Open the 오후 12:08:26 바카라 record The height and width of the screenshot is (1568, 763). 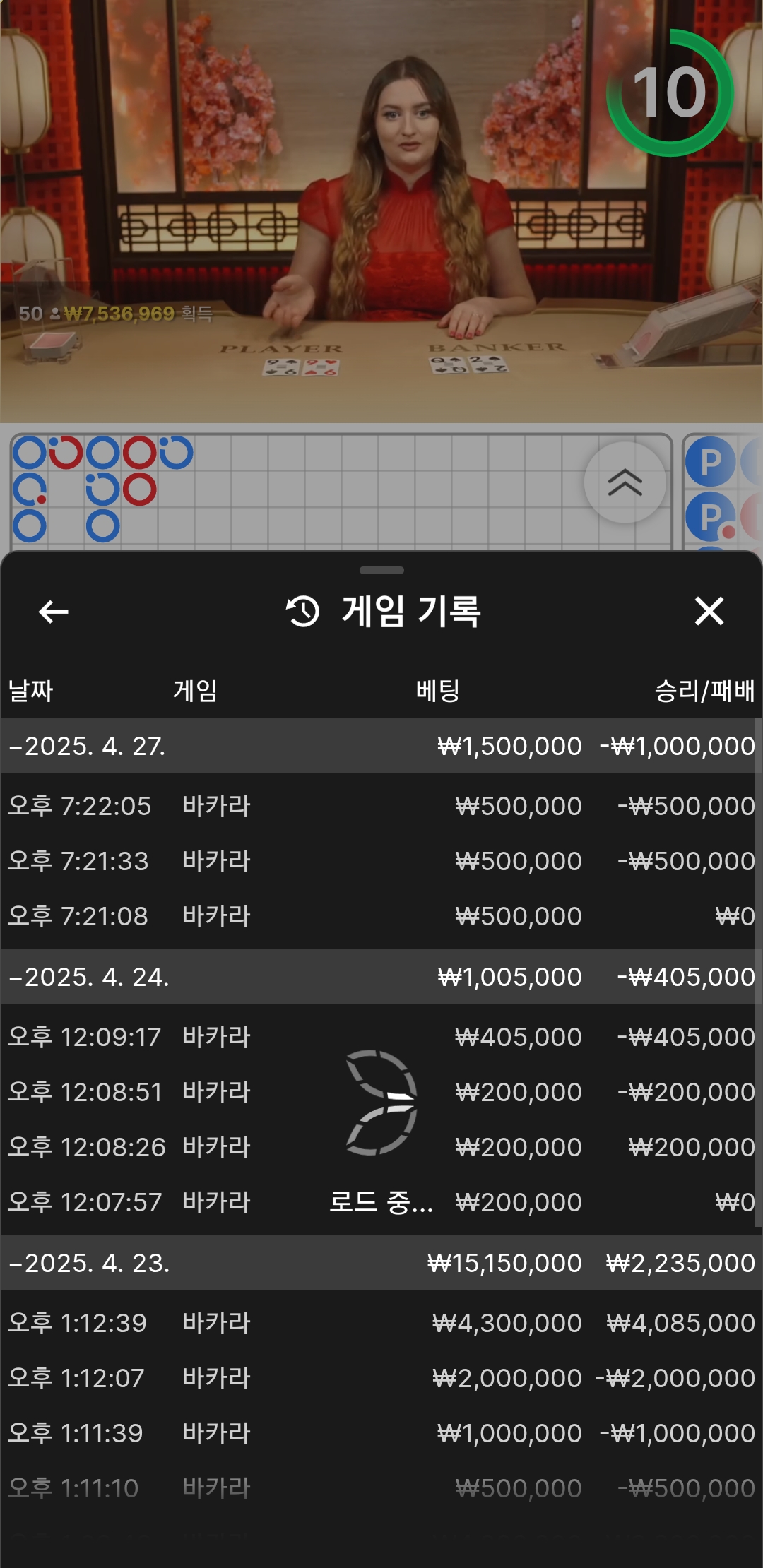pyautogui.click(x=381, y=1147)
